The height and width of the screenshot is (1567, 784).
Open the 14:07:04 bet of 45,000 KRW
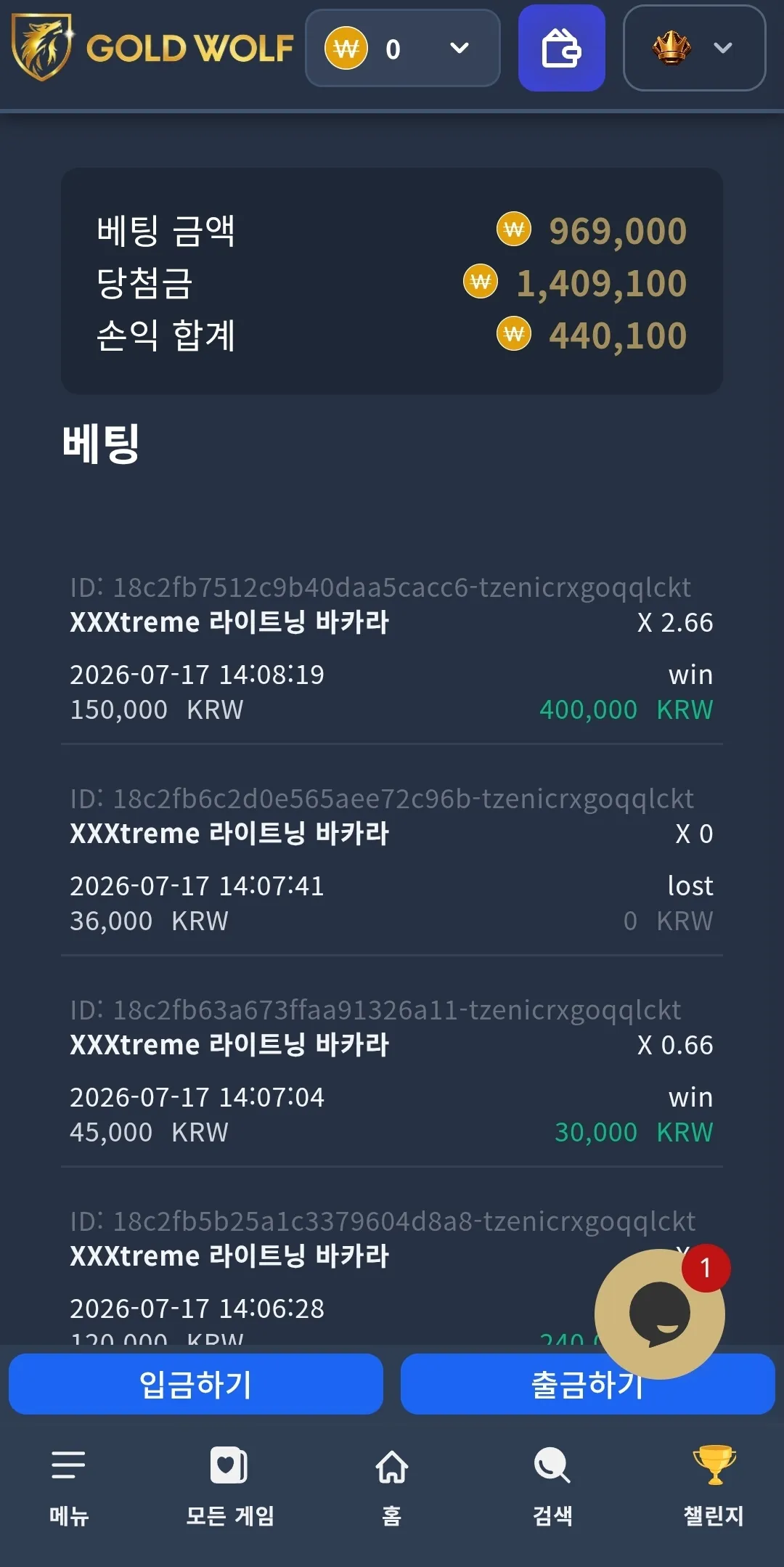coord(392,1070)
